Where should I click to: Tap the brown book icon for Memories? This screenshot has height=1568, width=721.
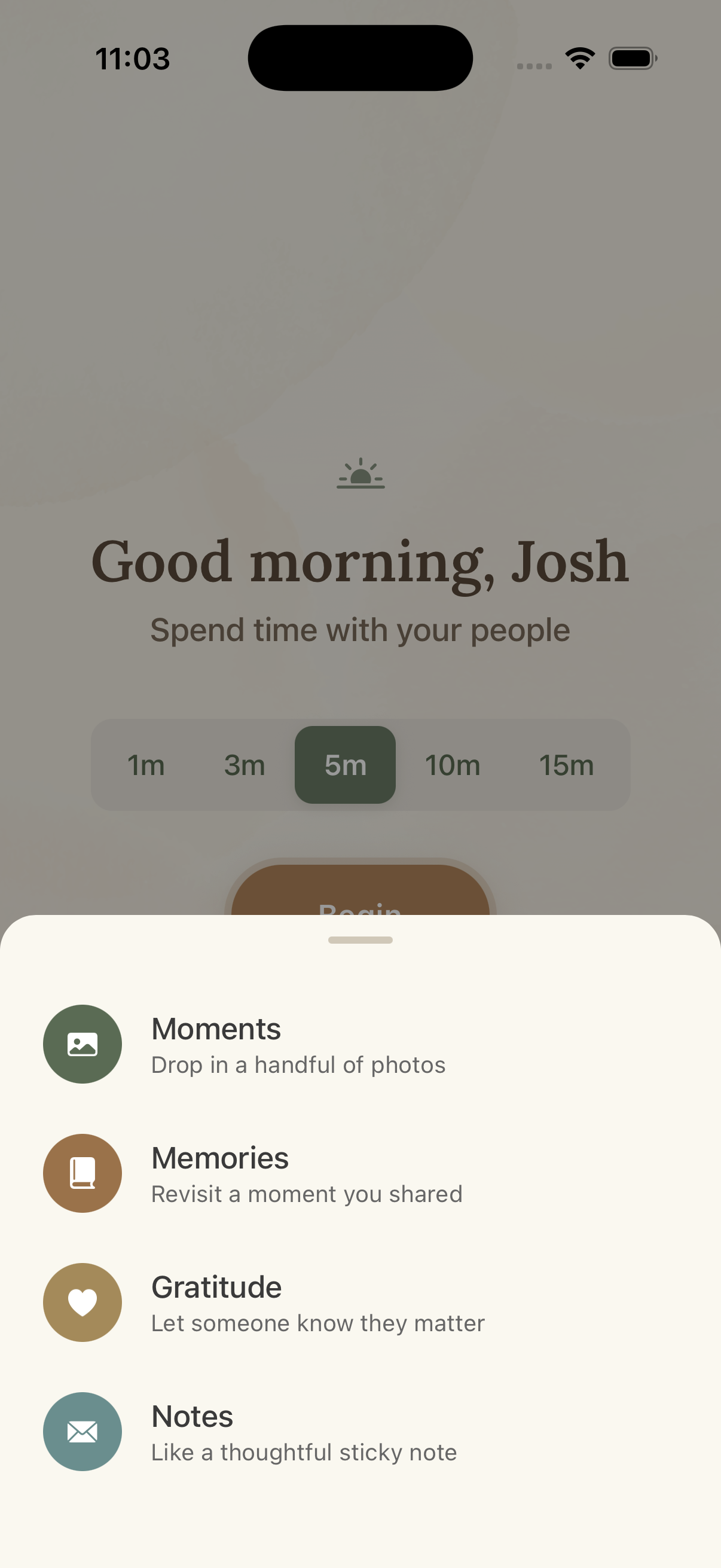83,1173
